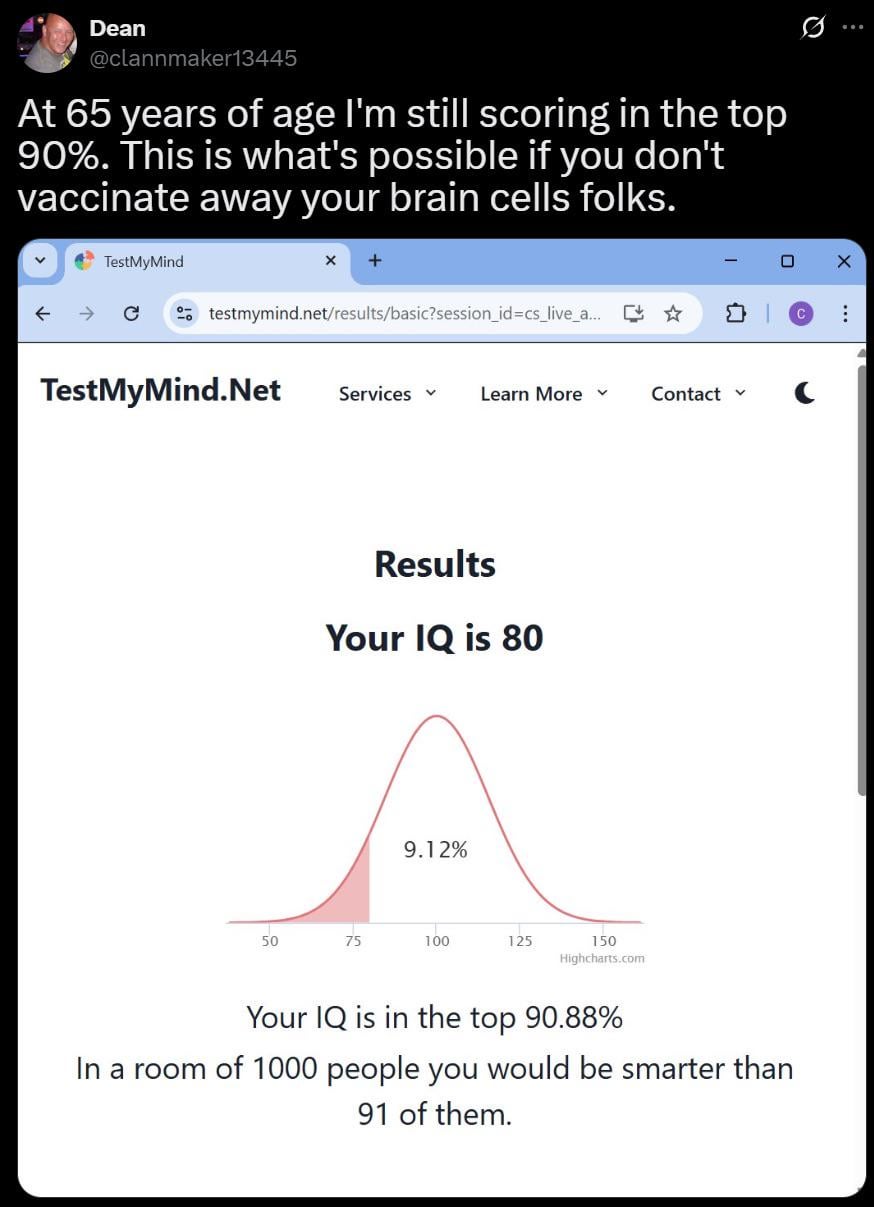Visit the @clannmaker13445 profile handle
This screenshot has width=874, height=1207.
click(x=193, y=58)
